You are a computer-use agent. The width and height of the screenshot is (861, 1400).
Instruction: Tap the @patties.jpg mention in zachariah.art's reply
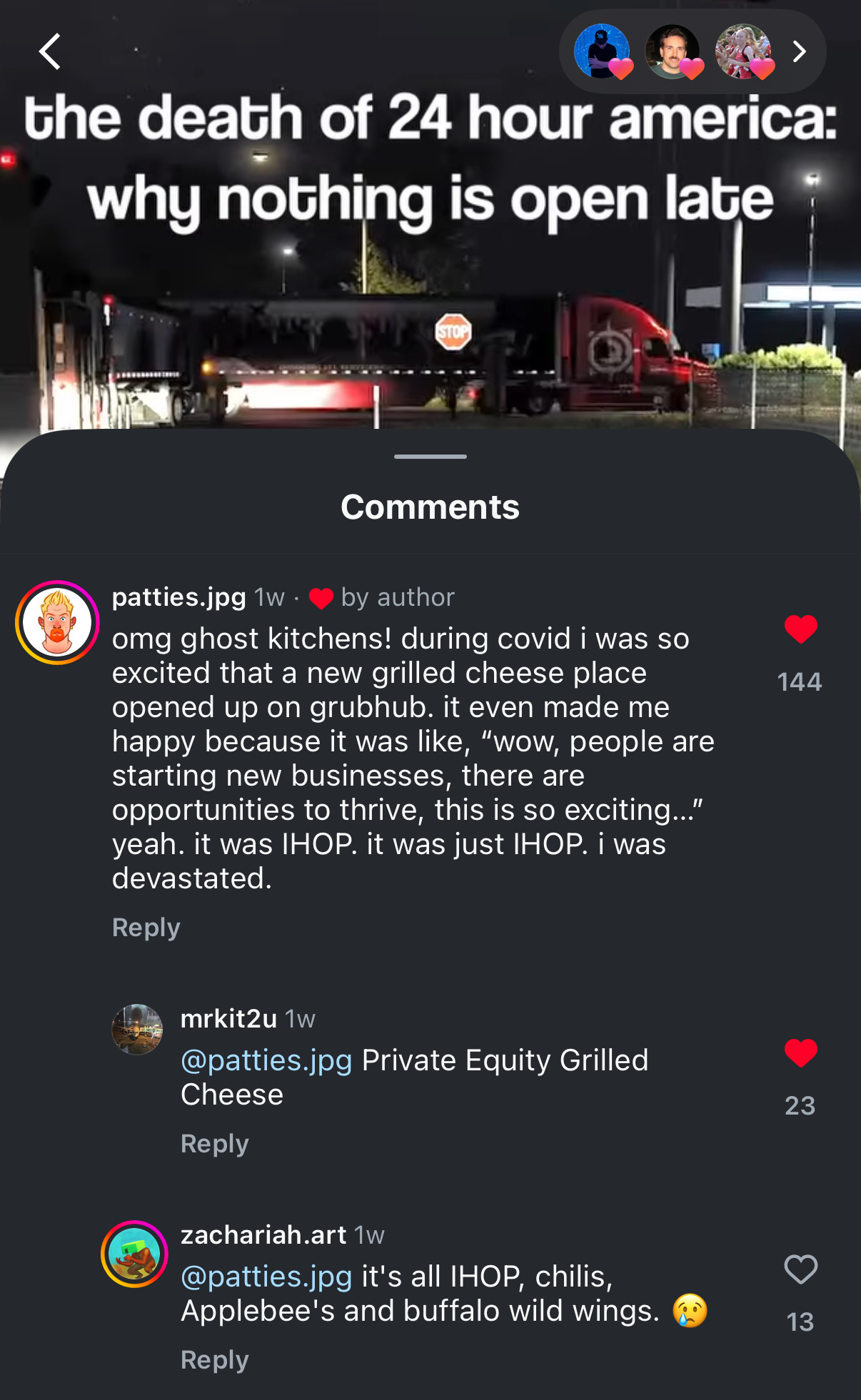pos(266,1277)
